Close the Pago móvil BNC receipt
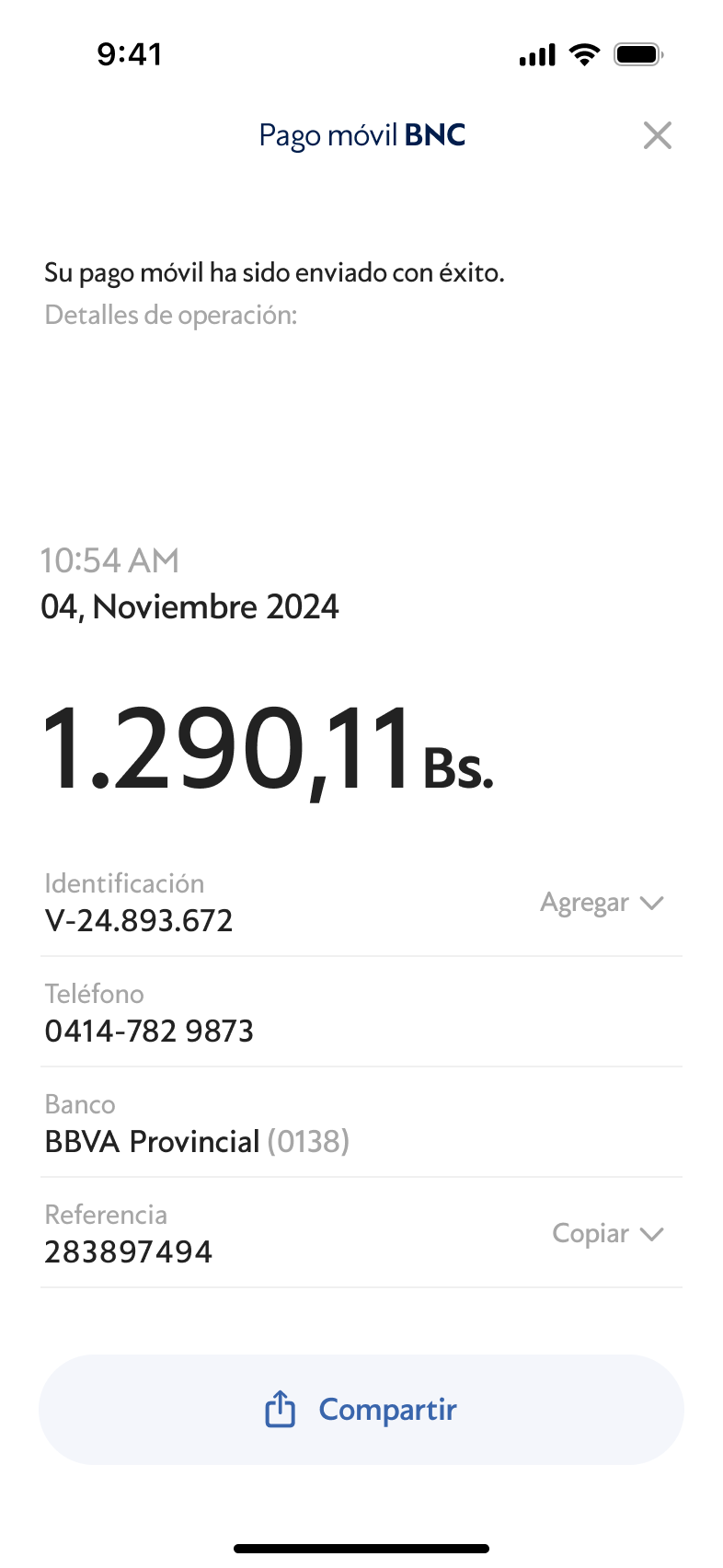This screenshot has height=1568, width=723. 657,135
